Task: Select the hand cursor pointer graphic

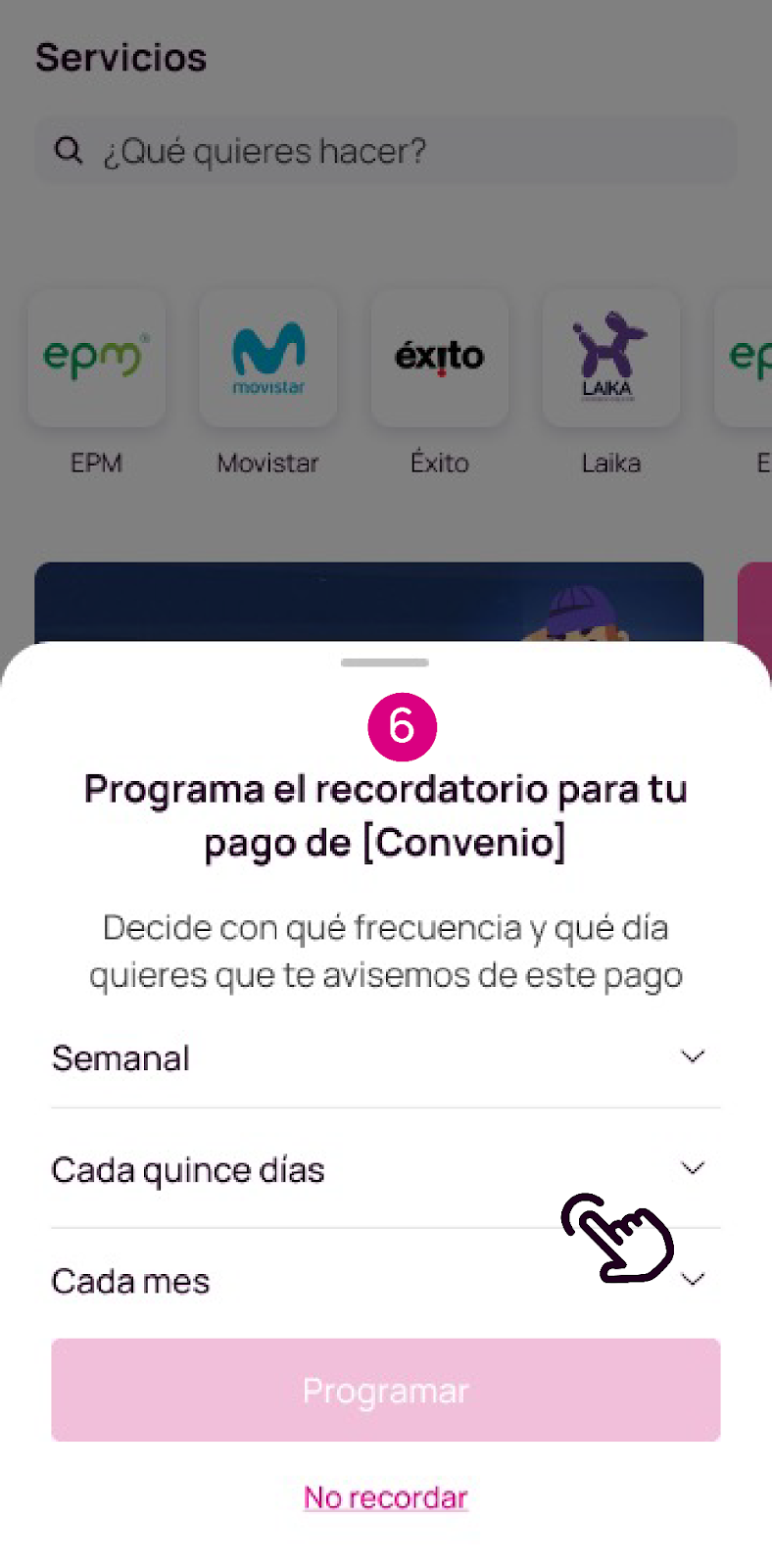Action: pos(617,1241)
